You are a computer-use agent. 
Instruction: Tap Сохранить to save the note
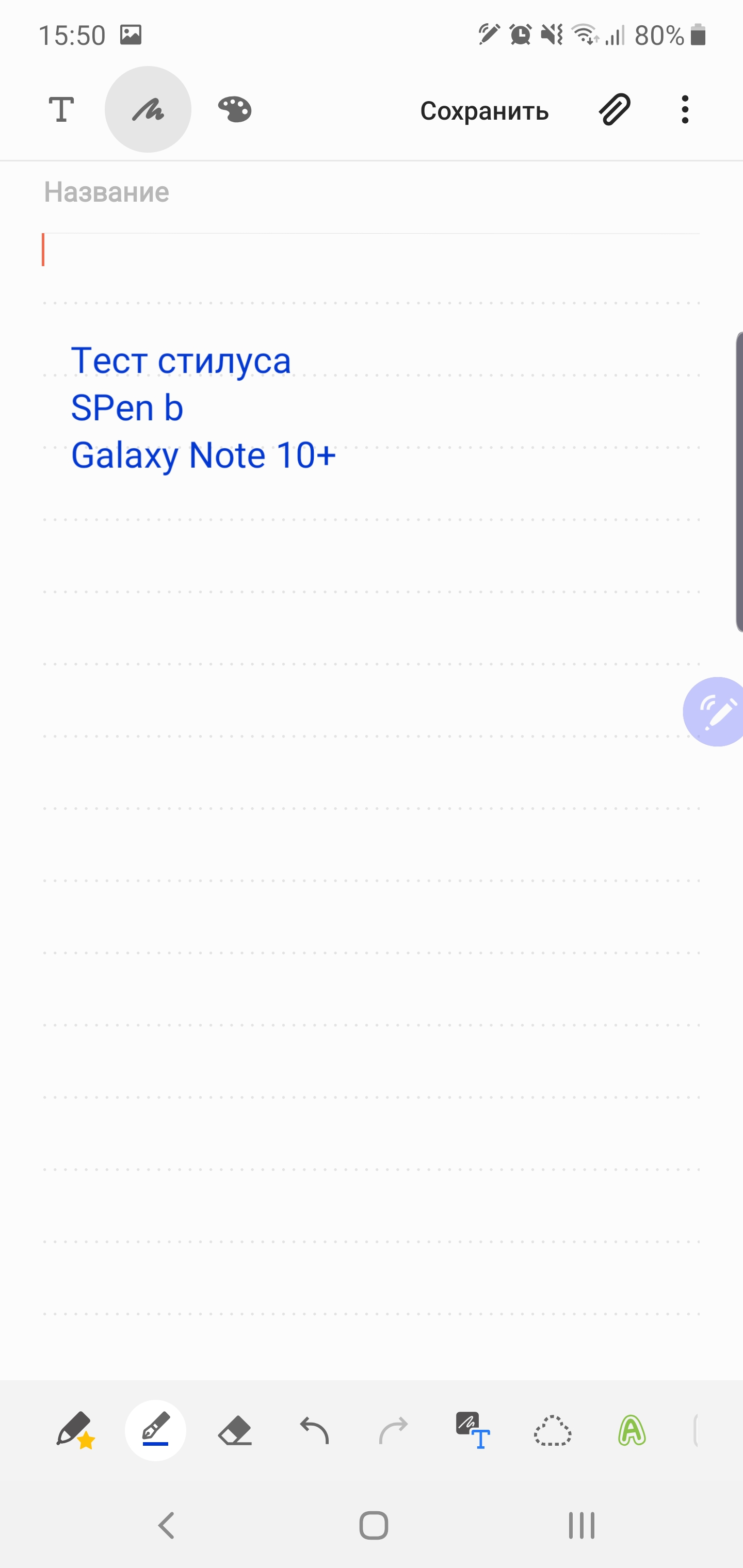[484, 111]
